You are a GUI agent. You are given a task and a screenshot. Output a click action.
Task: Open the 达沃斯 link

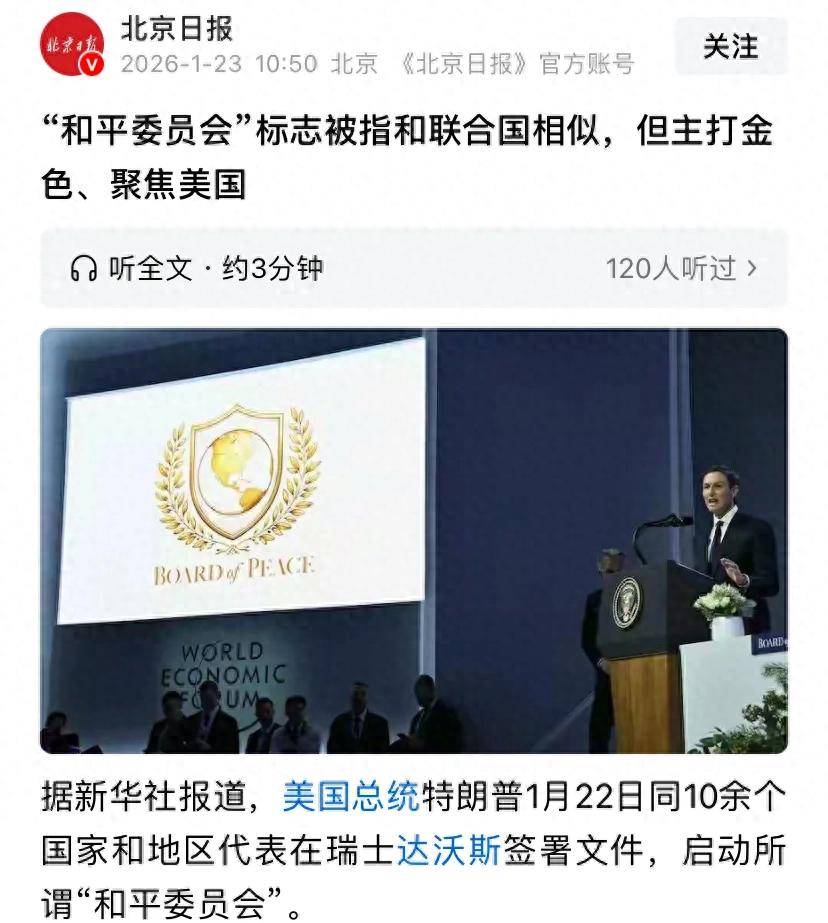pyautogui.click(x=440, y=852)
